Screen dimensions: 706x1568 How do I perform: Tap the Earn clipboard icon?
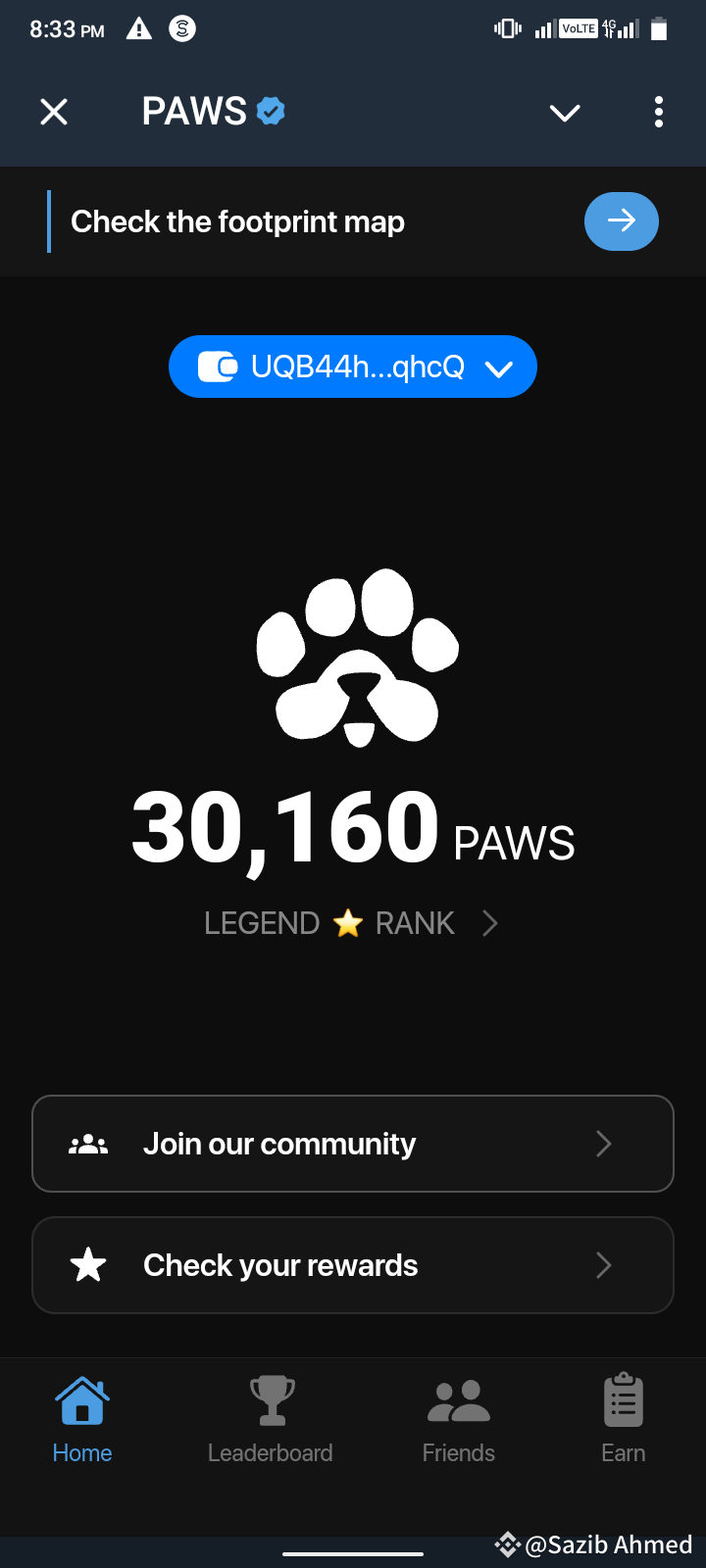tap(623, 1399)
